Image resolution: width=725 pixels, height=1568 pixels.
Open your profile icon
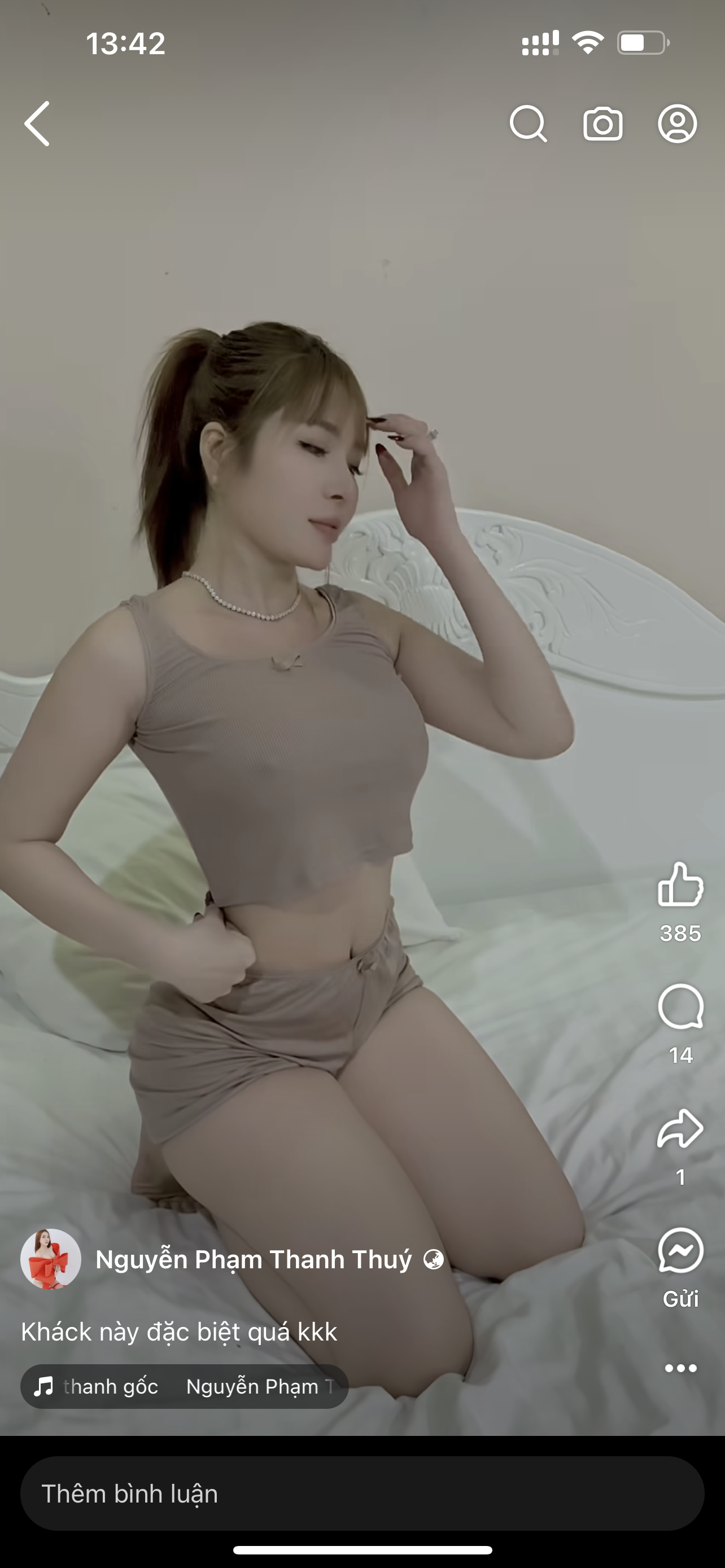click(x=677, y=124)
